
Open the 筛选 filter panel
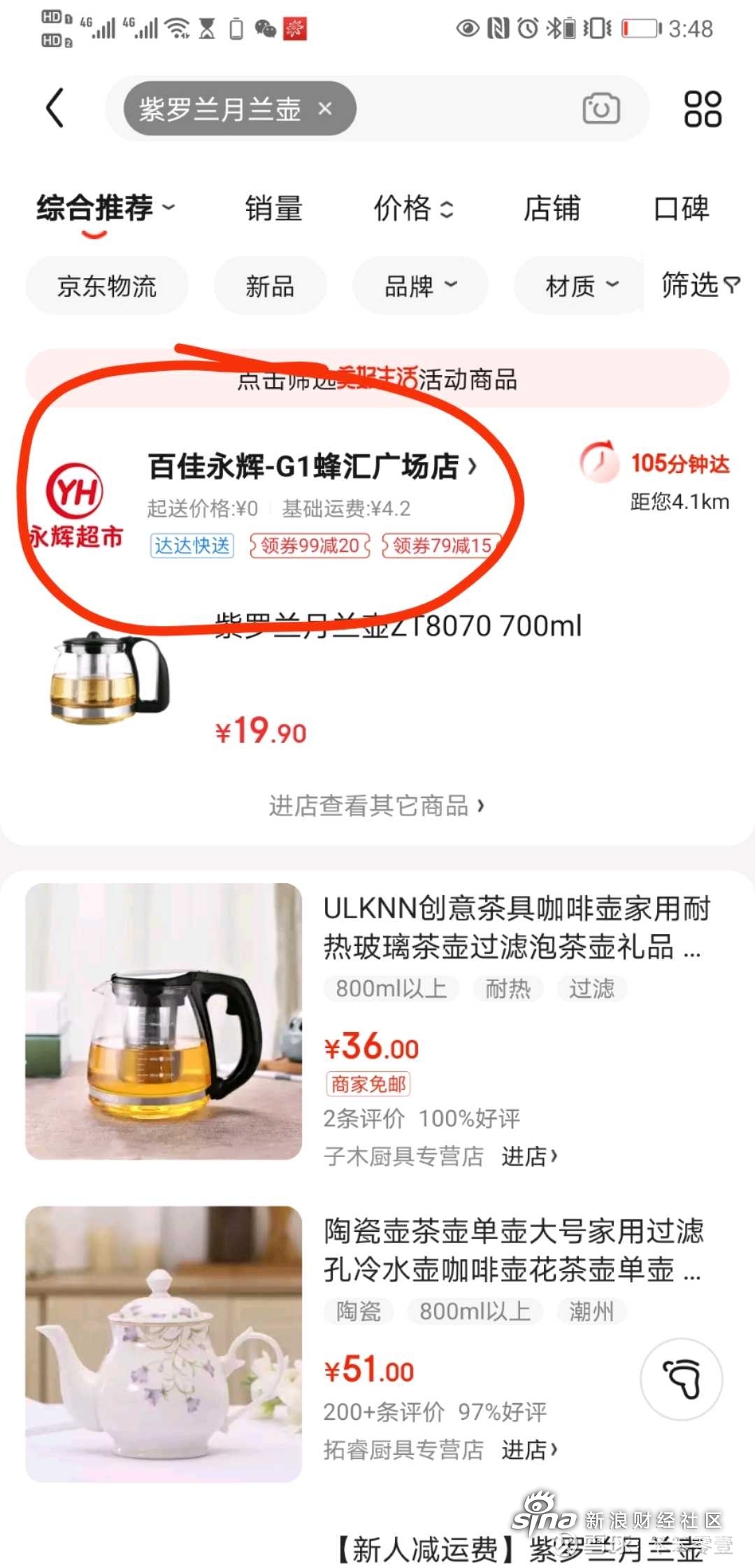(700, 285)
